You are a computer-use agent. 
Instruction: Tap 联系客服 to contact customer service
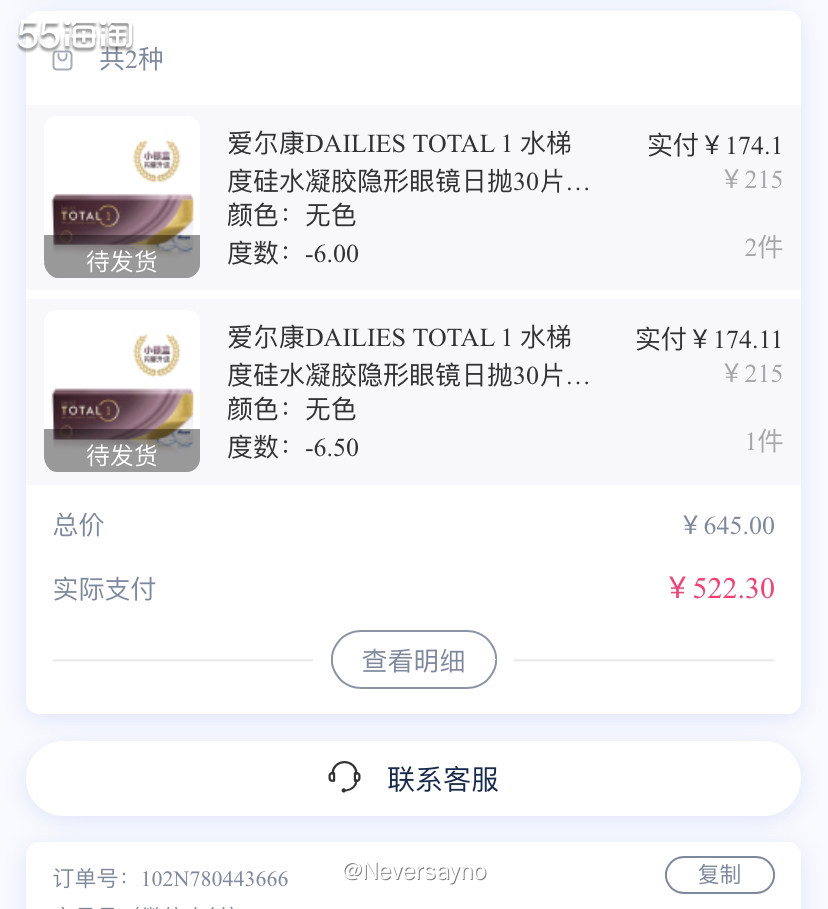click(x=414, y=778)
